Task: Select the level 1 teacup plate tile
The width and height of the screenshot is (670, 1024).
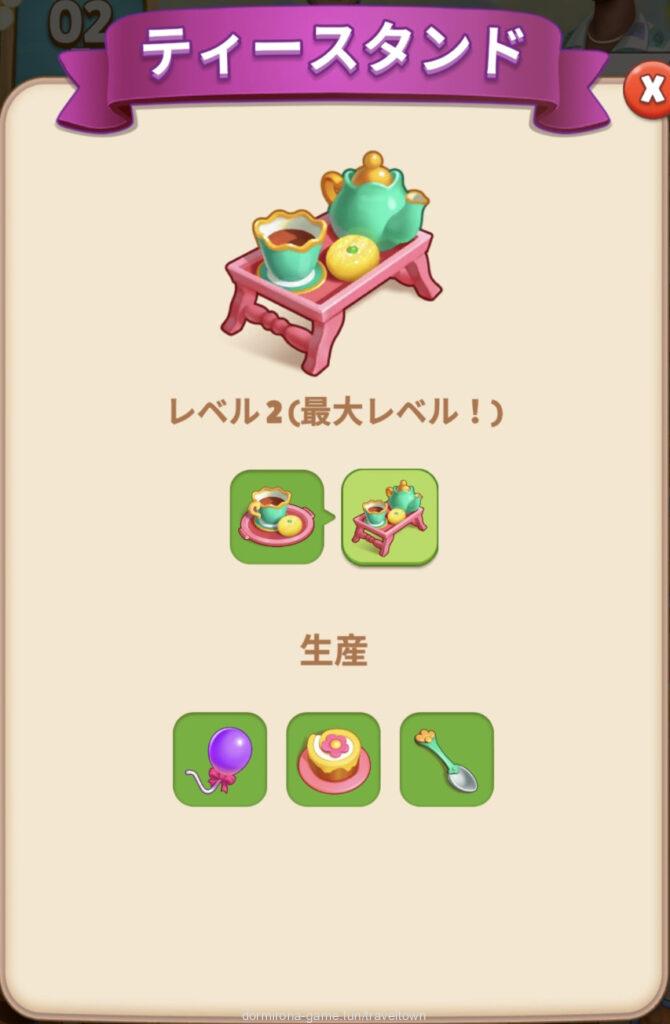Action: coord(277,516)
